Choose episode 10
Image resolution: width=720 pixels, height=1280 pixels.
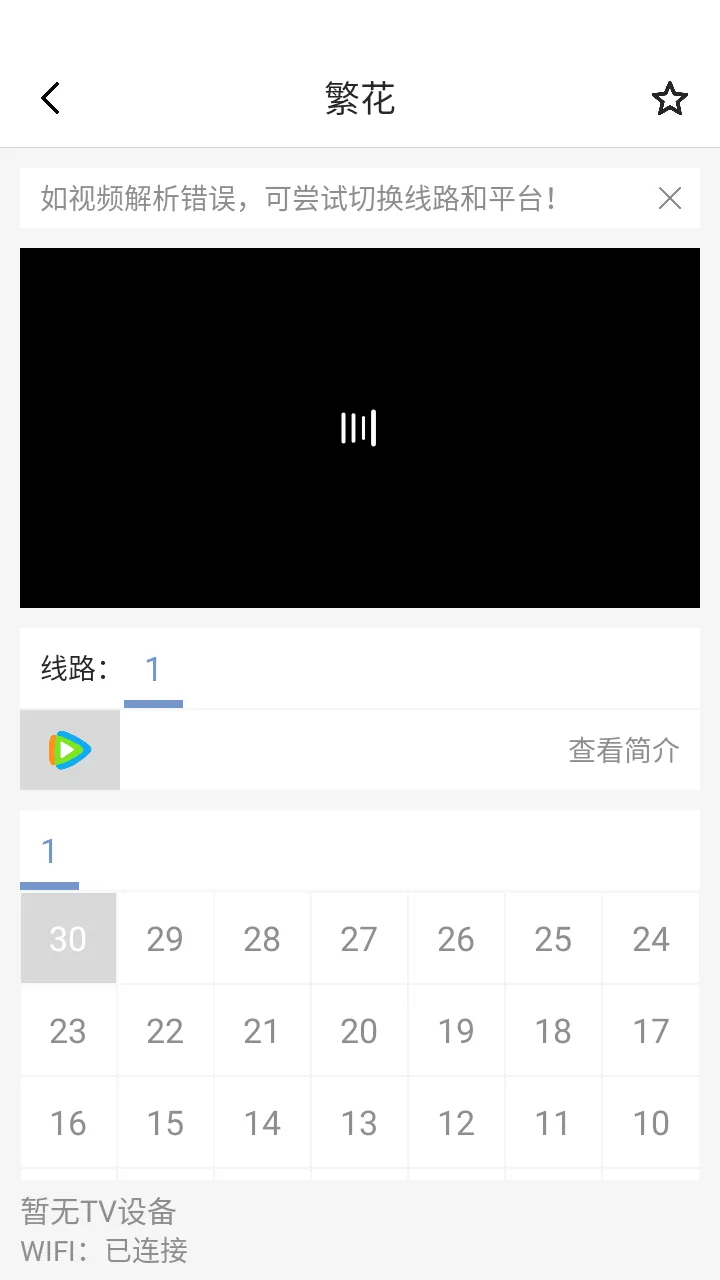point(651,1122)
